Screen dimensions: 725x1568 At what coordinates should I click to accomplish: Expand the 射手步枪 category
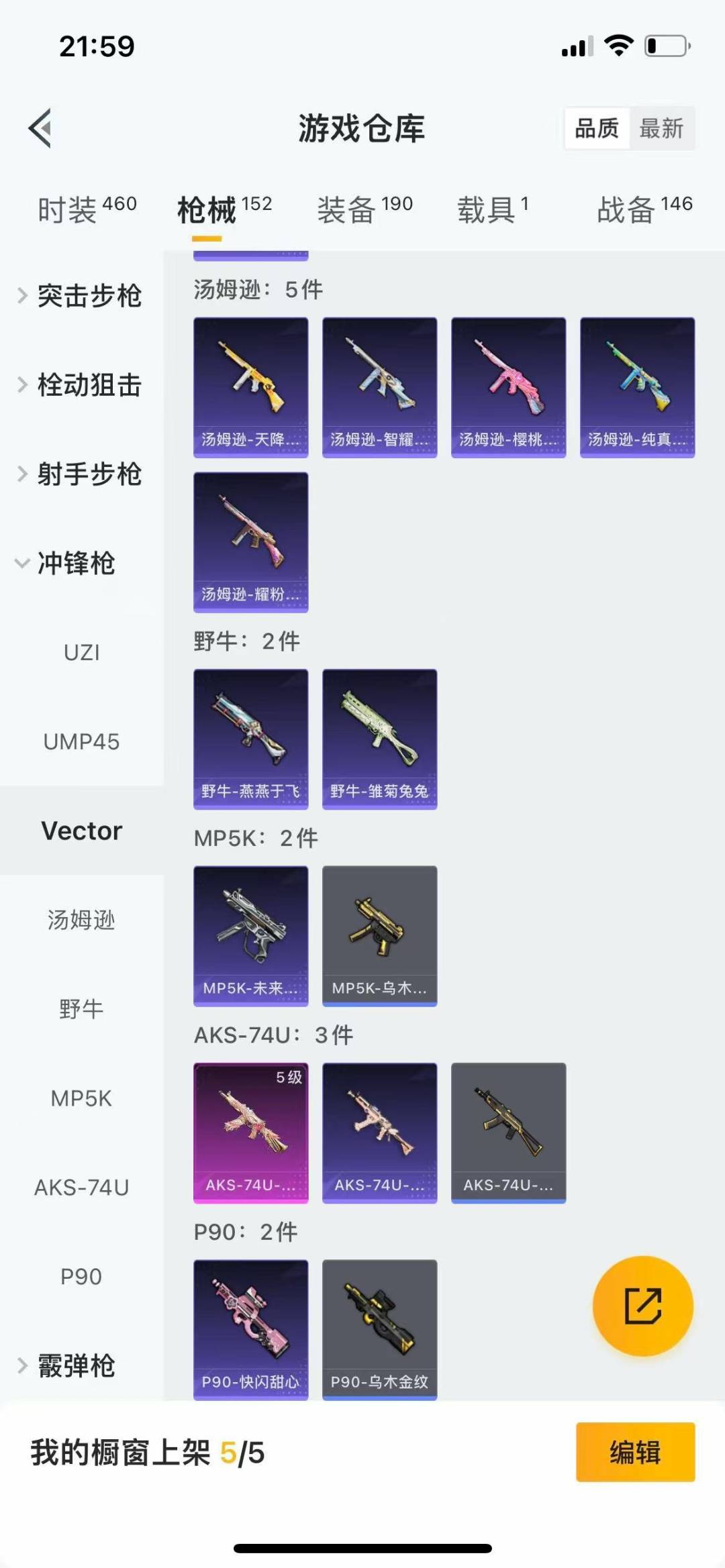coord(81,474)
